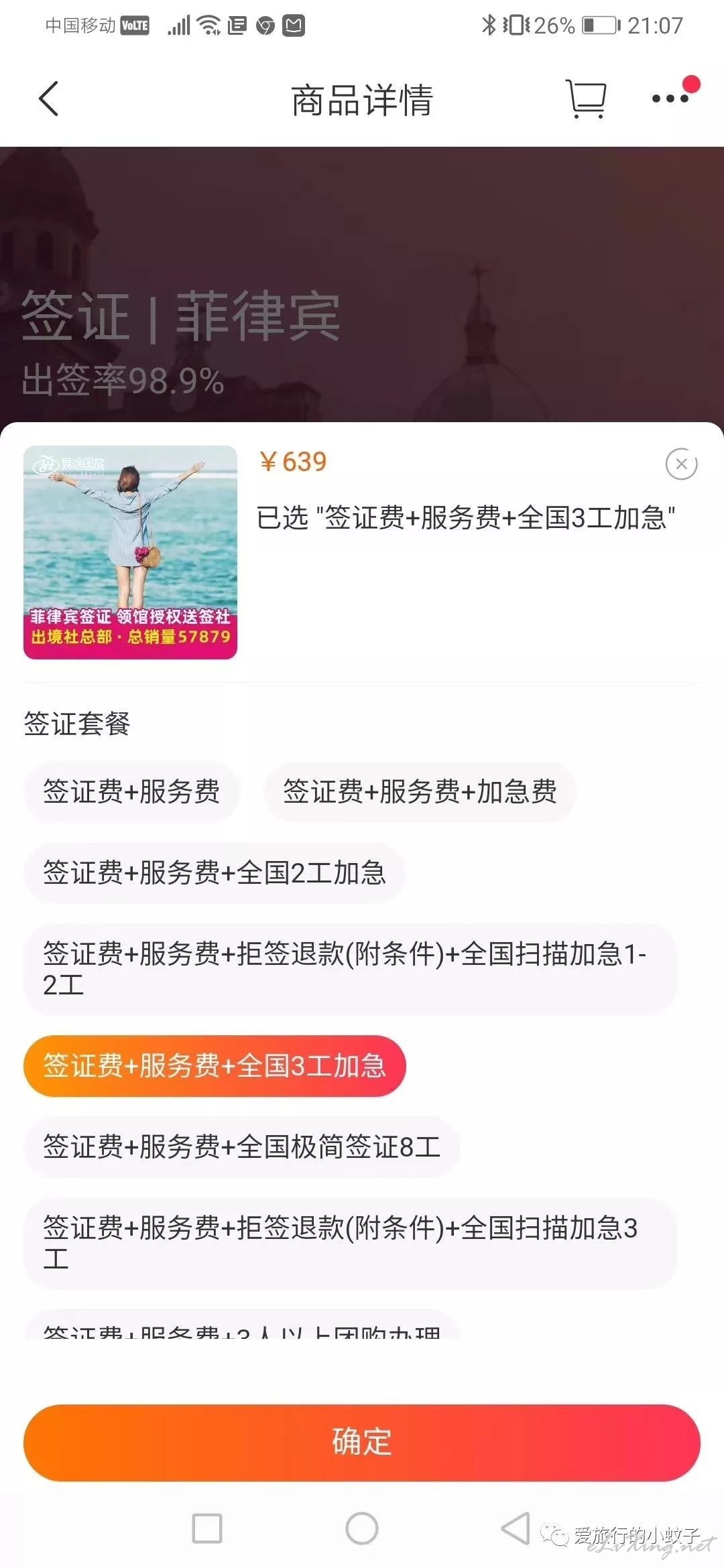This screenshot has height=1568, width=724.
Task: Select refund package with 扫描加急3工
Action: (x=351, y=1244)
